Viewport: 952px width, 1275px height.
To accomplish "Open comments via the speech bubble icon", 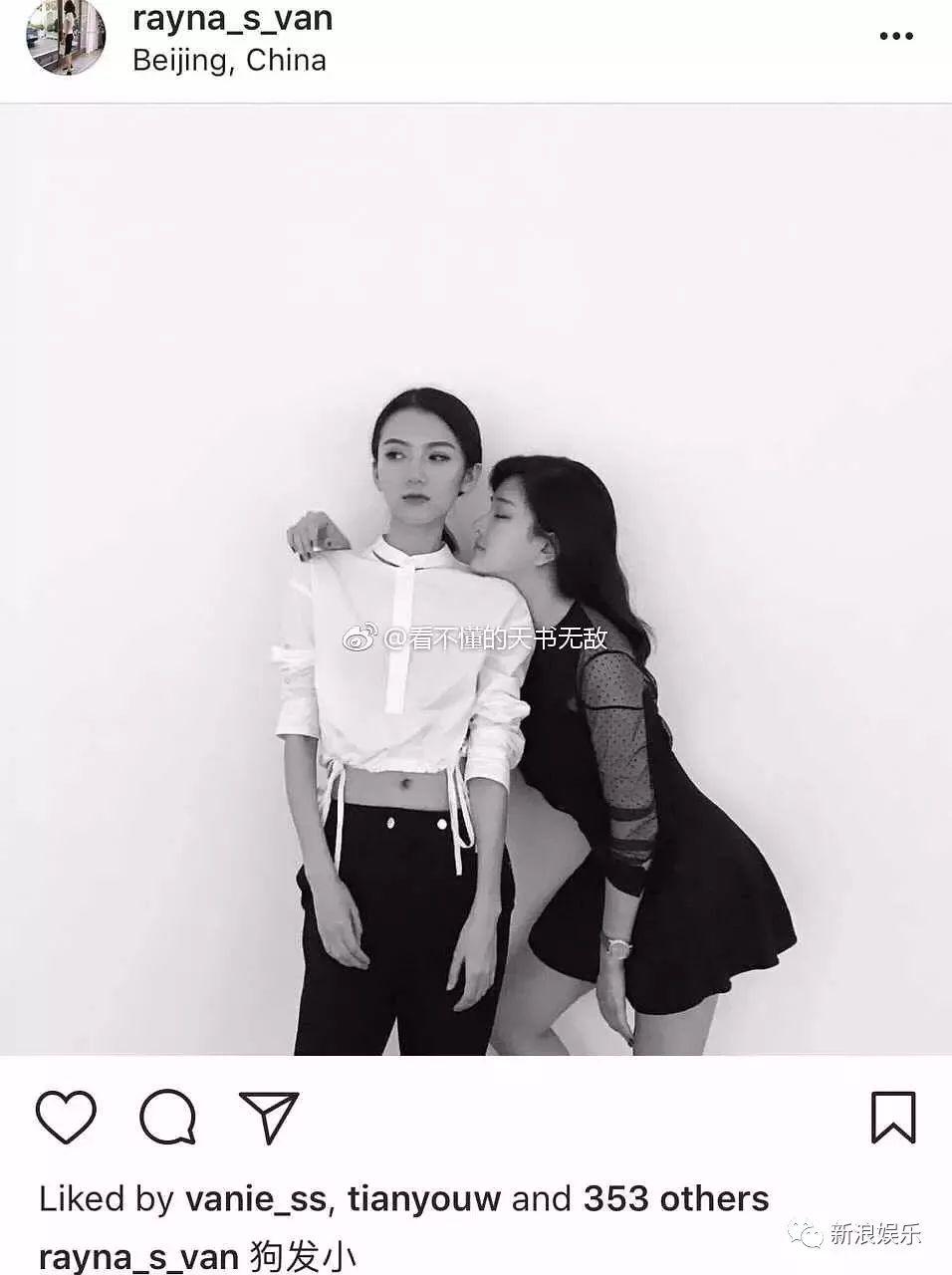I will coord(167,1117).
